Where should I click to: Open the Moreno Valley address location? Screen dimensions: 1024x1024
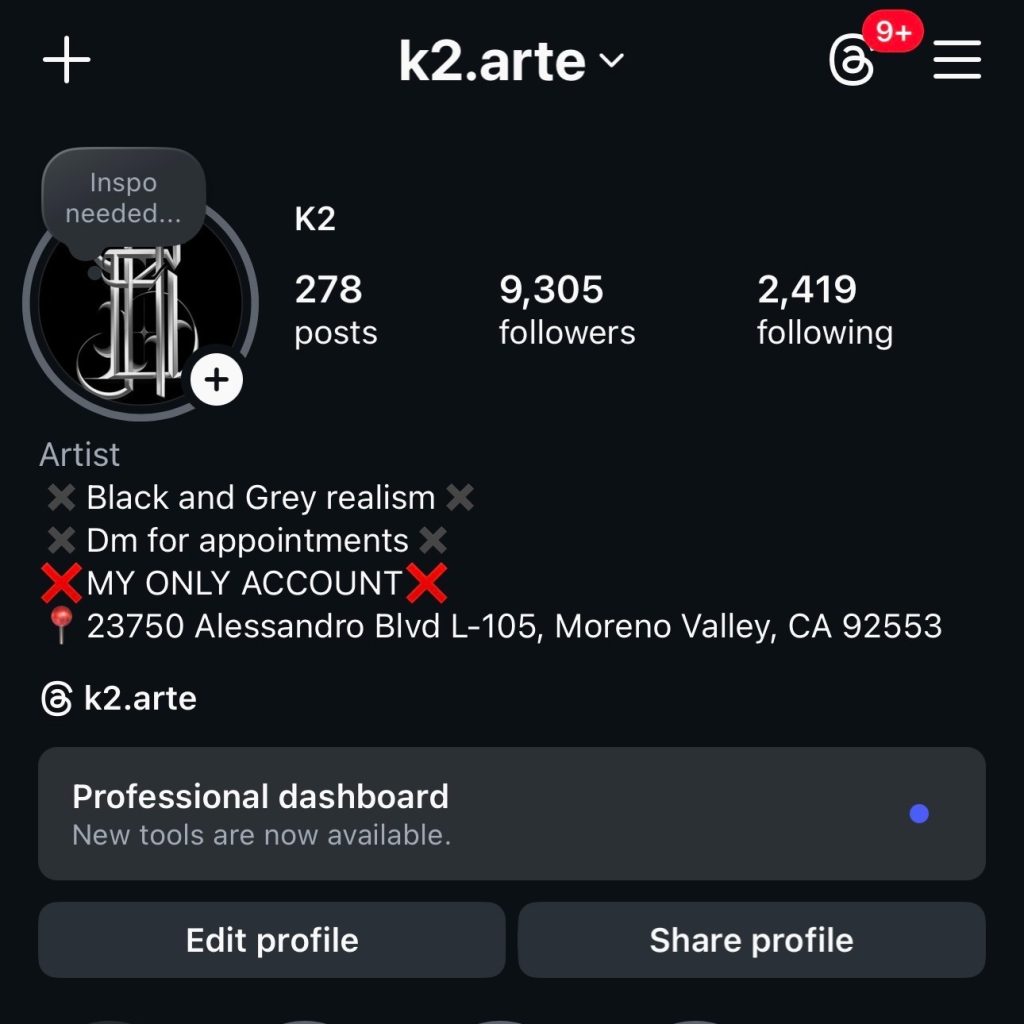pyautogui.click(x=512, y=627)
